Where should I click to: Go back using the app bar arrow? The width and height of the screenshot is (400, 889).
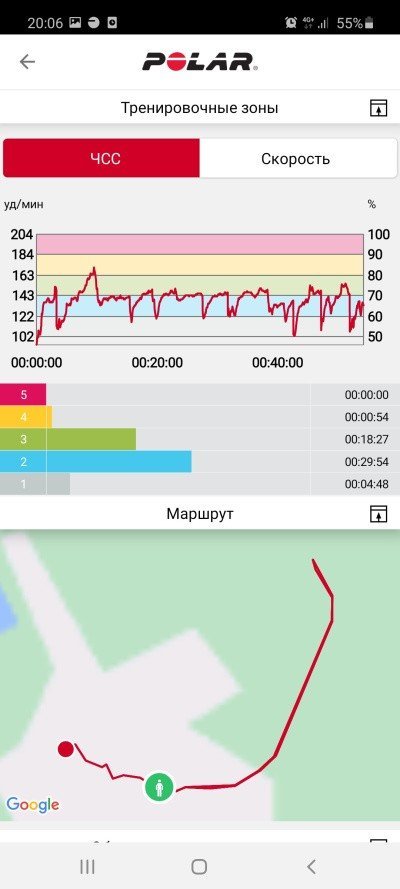coord(27,62)
